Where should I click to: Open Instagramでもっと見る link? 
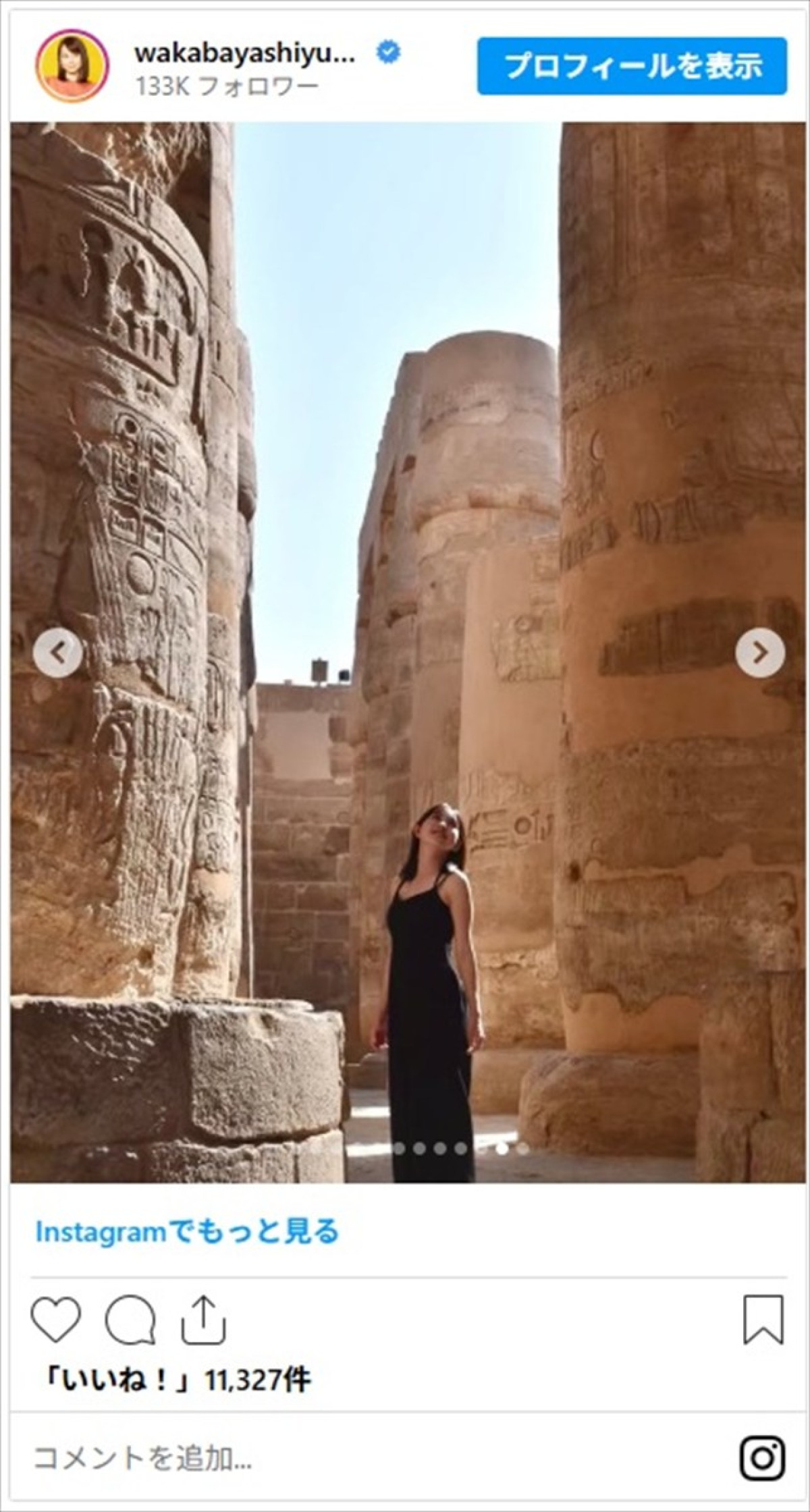click(x=187, y=1232)
